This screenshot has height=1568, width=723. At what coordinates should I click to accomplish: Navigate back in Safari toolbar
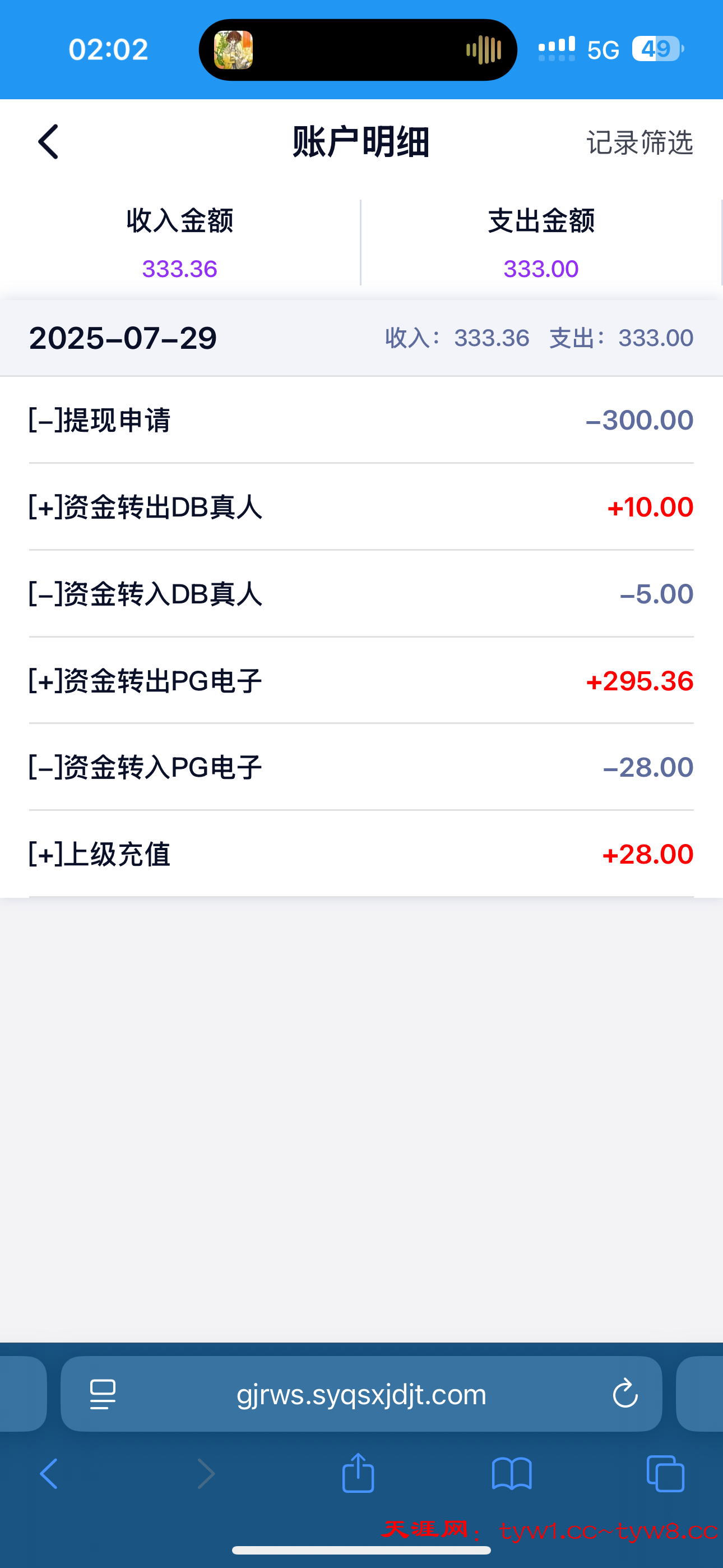(49, 1474)
